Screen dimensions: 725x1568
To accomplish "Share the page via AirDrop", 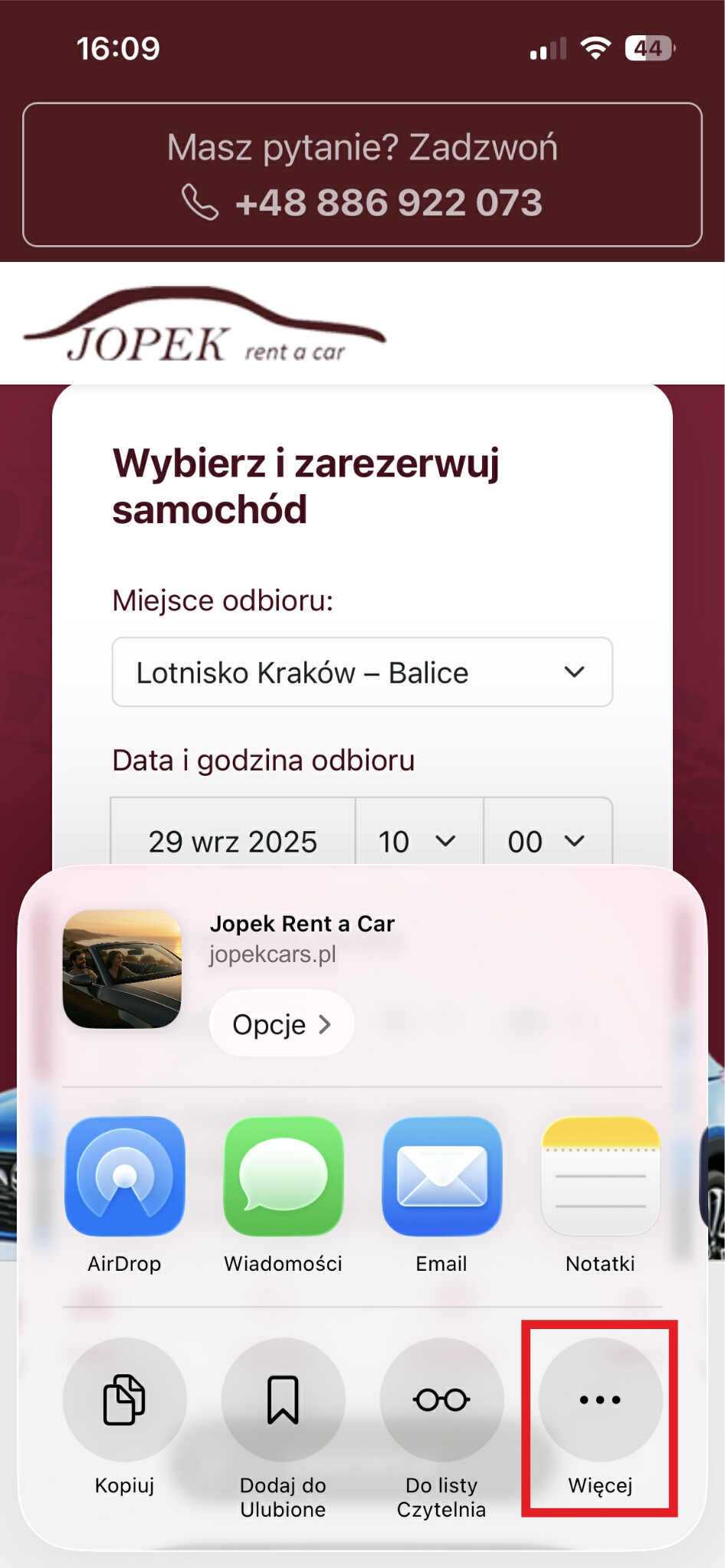I will click(124, 1176).
